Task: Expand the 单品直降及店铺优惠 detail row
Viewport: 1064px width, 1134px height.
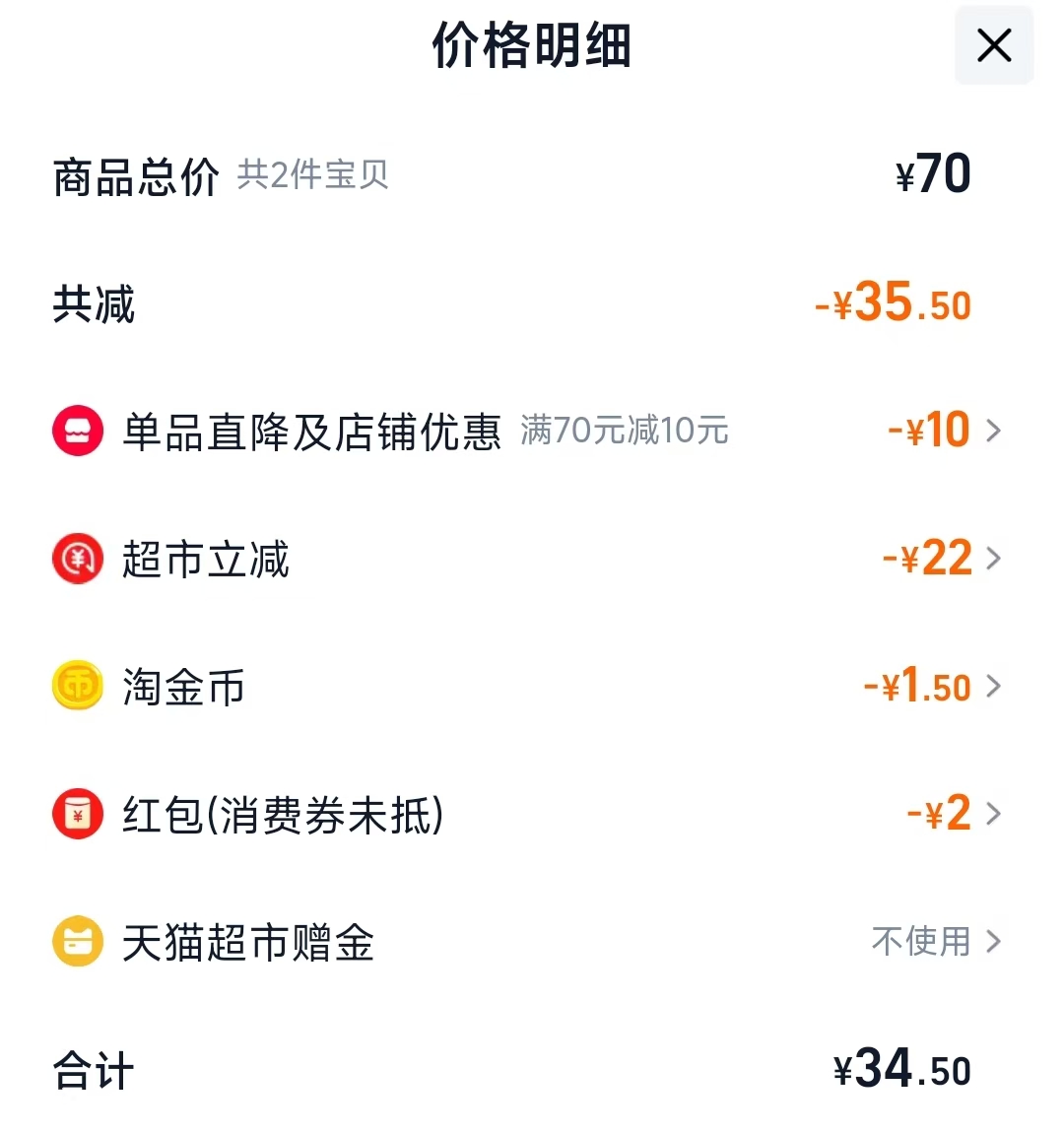Action: pos(997,430)
